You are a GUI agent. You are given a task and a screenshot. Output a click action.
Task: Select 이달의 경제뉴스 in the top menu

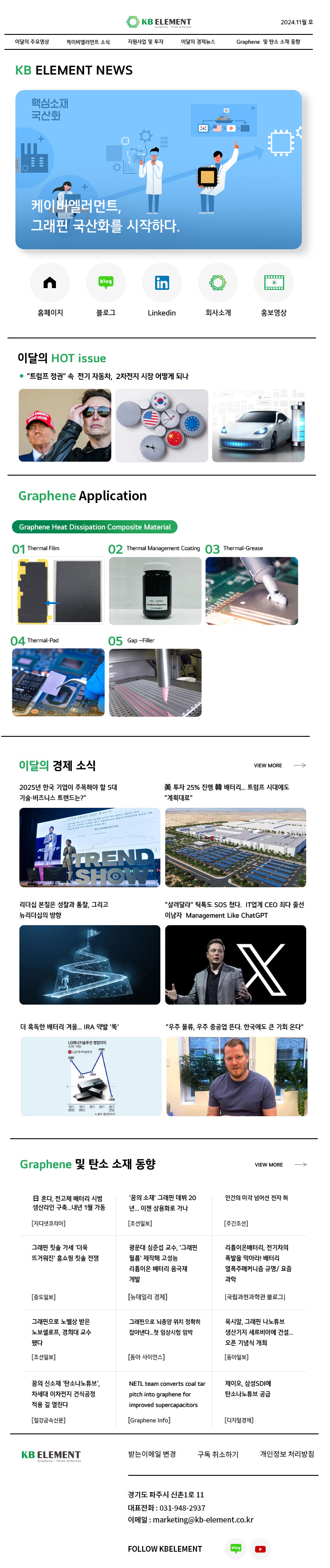pyautogui.click(x=197, y=41)
